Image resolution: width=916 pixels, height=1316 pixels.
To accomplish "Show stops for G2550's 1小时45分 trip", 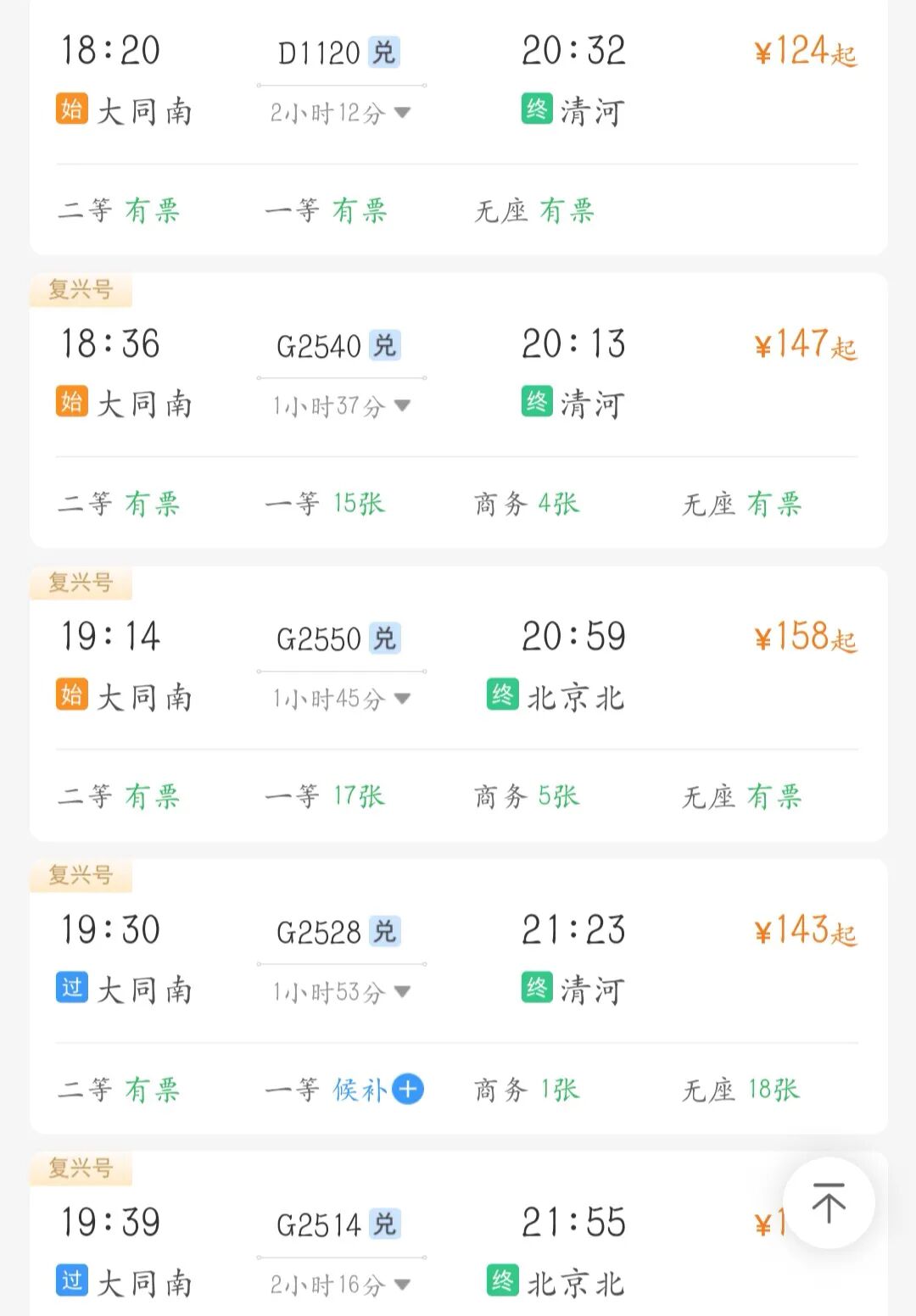I will 341,699.
